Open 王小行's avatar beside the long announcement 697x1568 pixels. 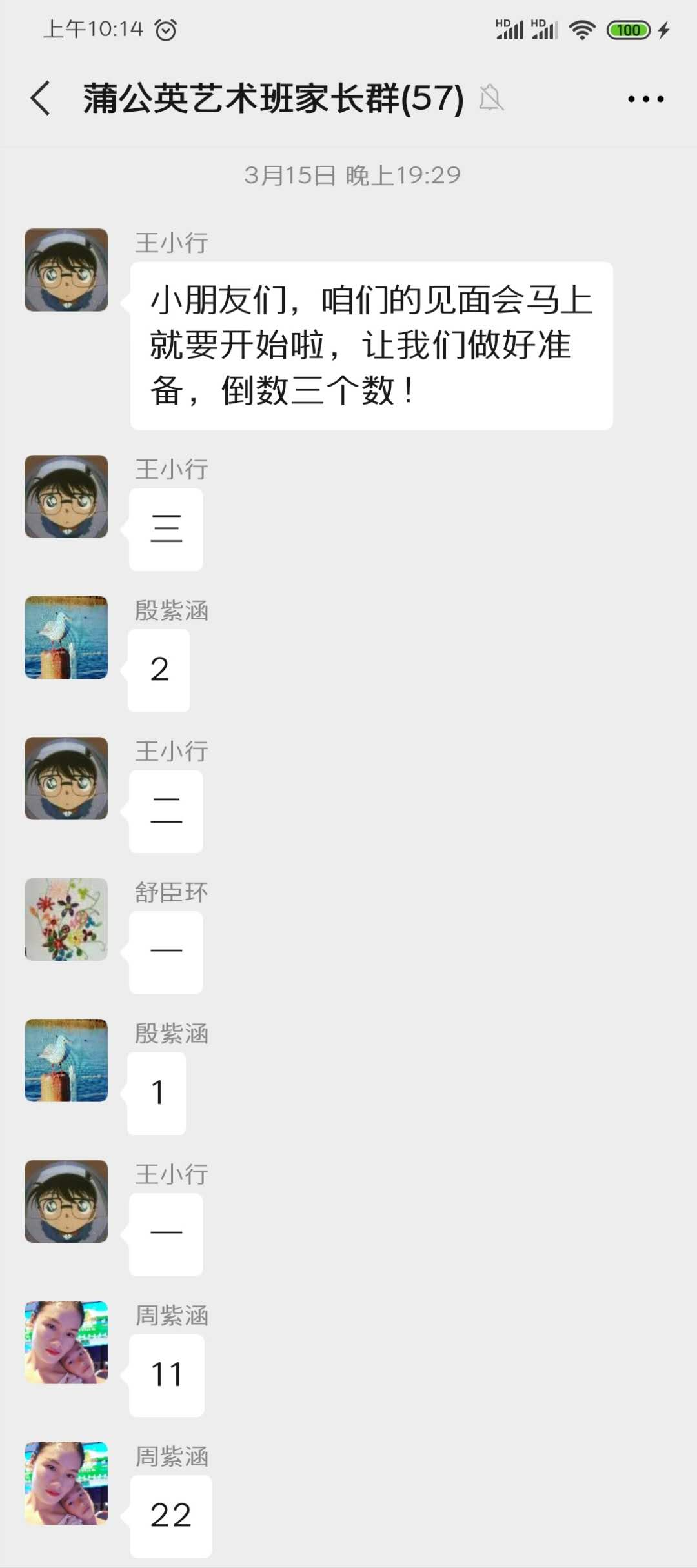[x=66, y=270]
